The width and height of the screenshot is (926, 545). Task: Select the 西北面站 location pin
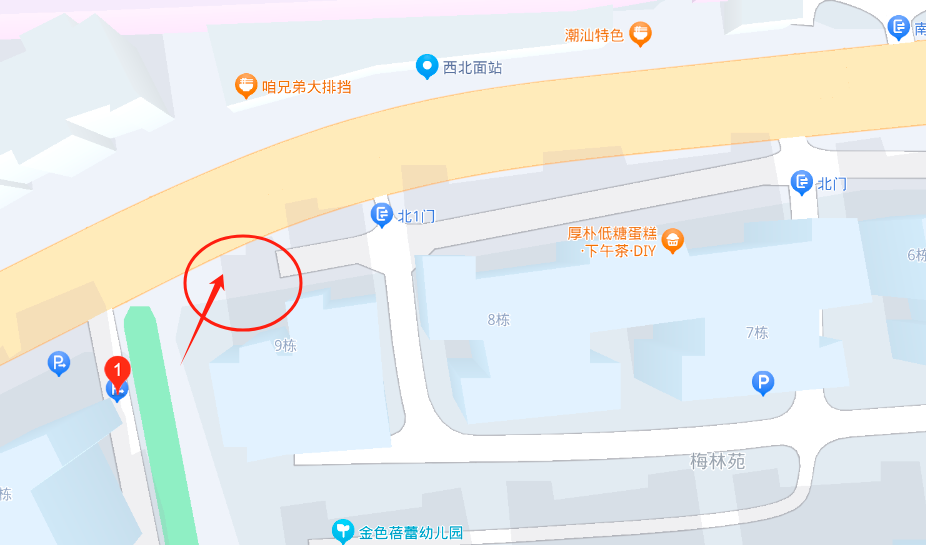(x=427, y=67)
